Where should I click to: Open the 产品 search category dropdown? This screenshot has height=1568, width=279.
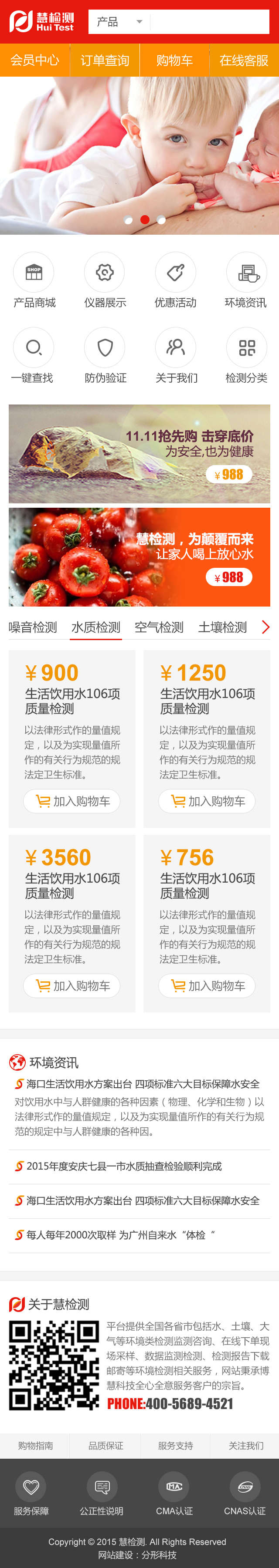click(119, 22)
